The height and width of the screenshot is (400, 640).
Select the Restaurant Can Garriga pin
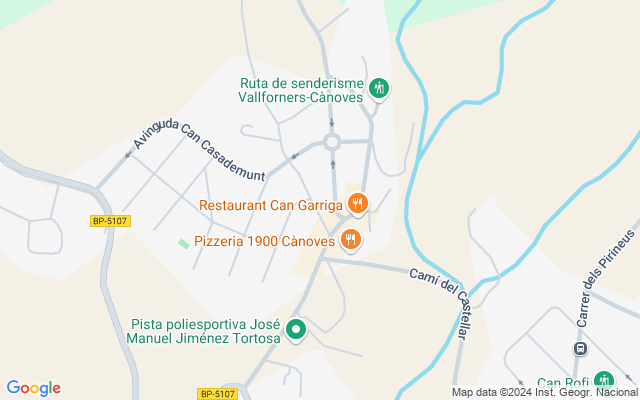pyautogui.click(x=358, y=204)
